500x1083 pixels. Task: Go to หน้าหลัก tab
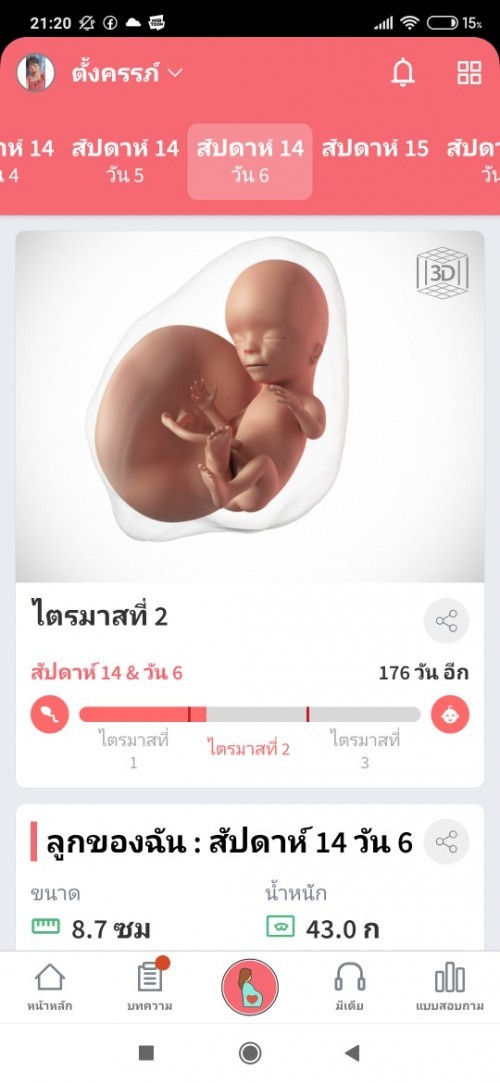tap(50, 988)
